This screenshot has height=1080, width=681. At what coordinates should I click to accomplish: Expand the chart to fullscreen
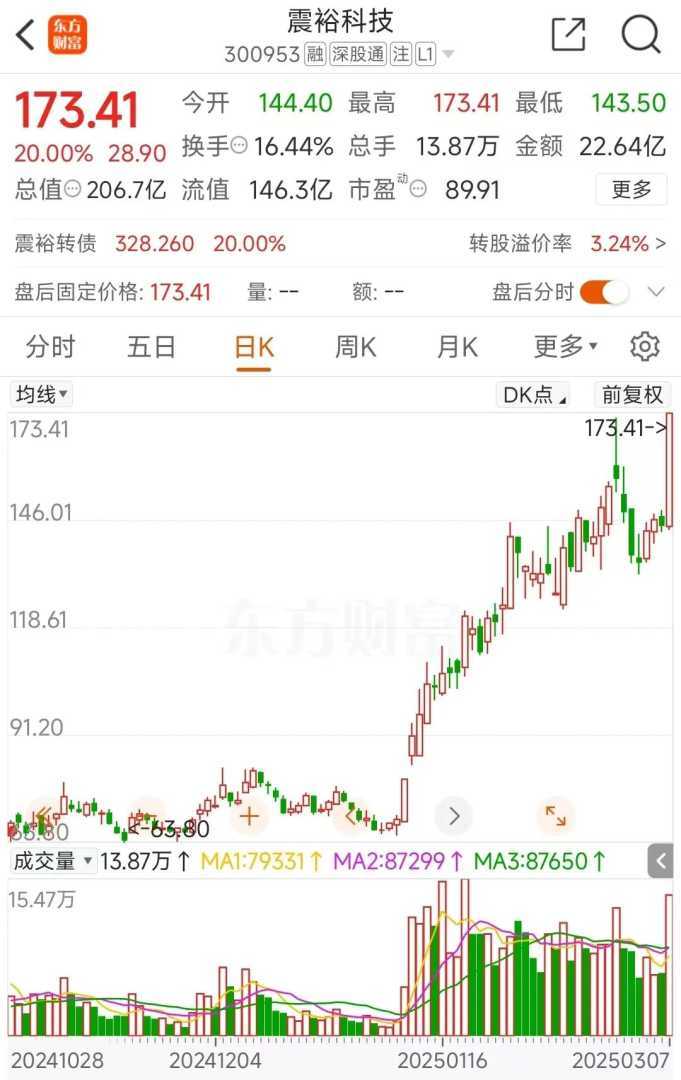pyautogui.click(x=555, y=816)
